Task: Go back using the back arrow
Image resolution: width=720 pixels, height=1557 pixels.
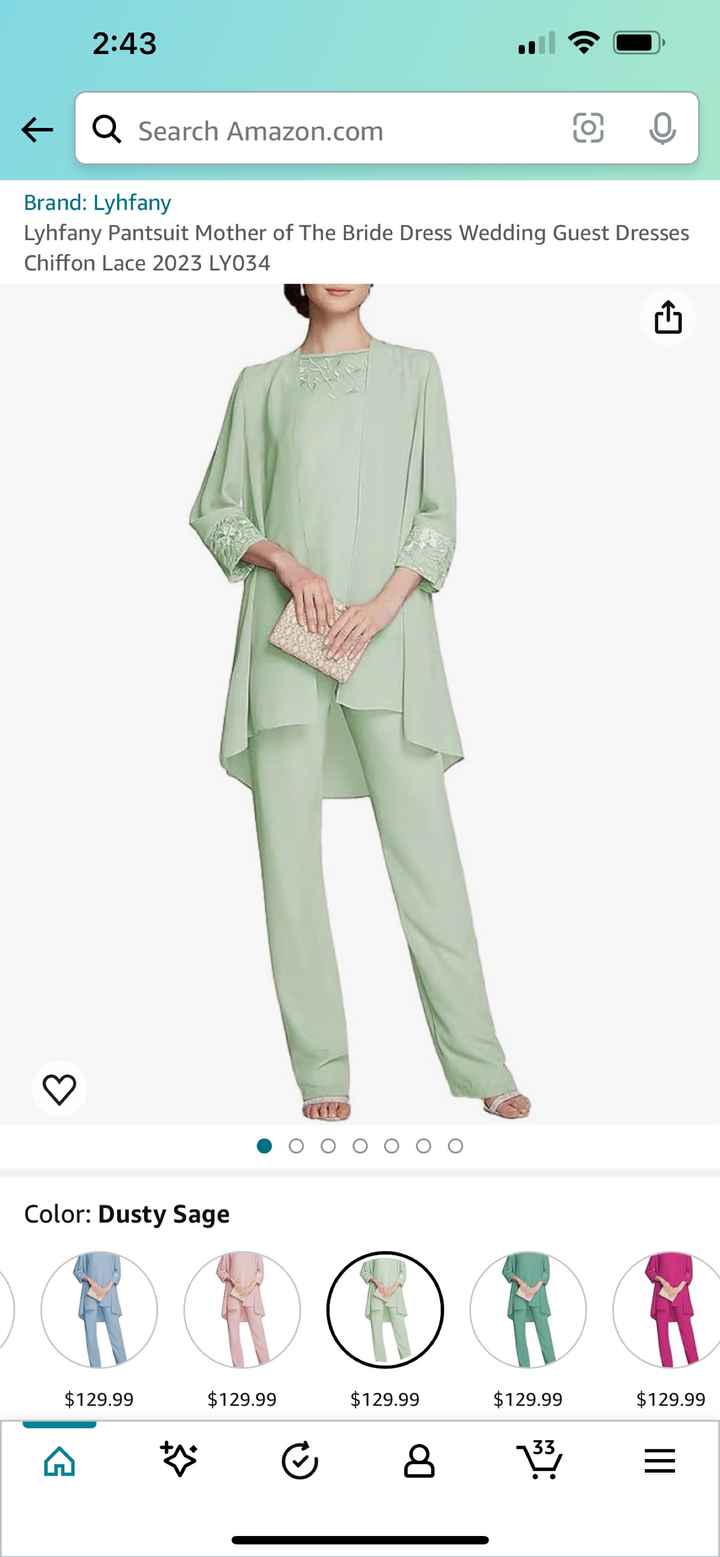Action: coord(37,129)
